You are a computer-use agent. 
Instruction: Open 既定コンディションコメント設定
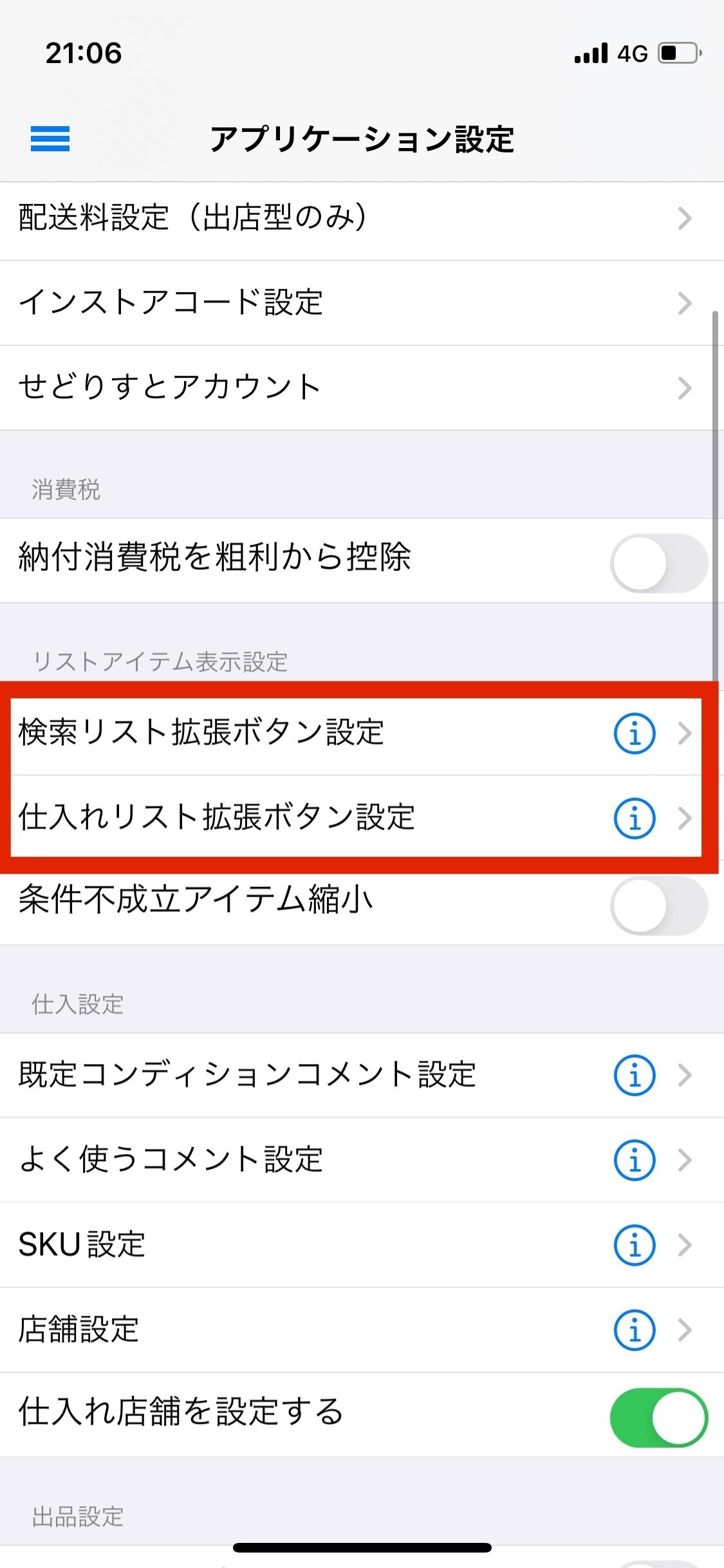tap(362, 1075)
